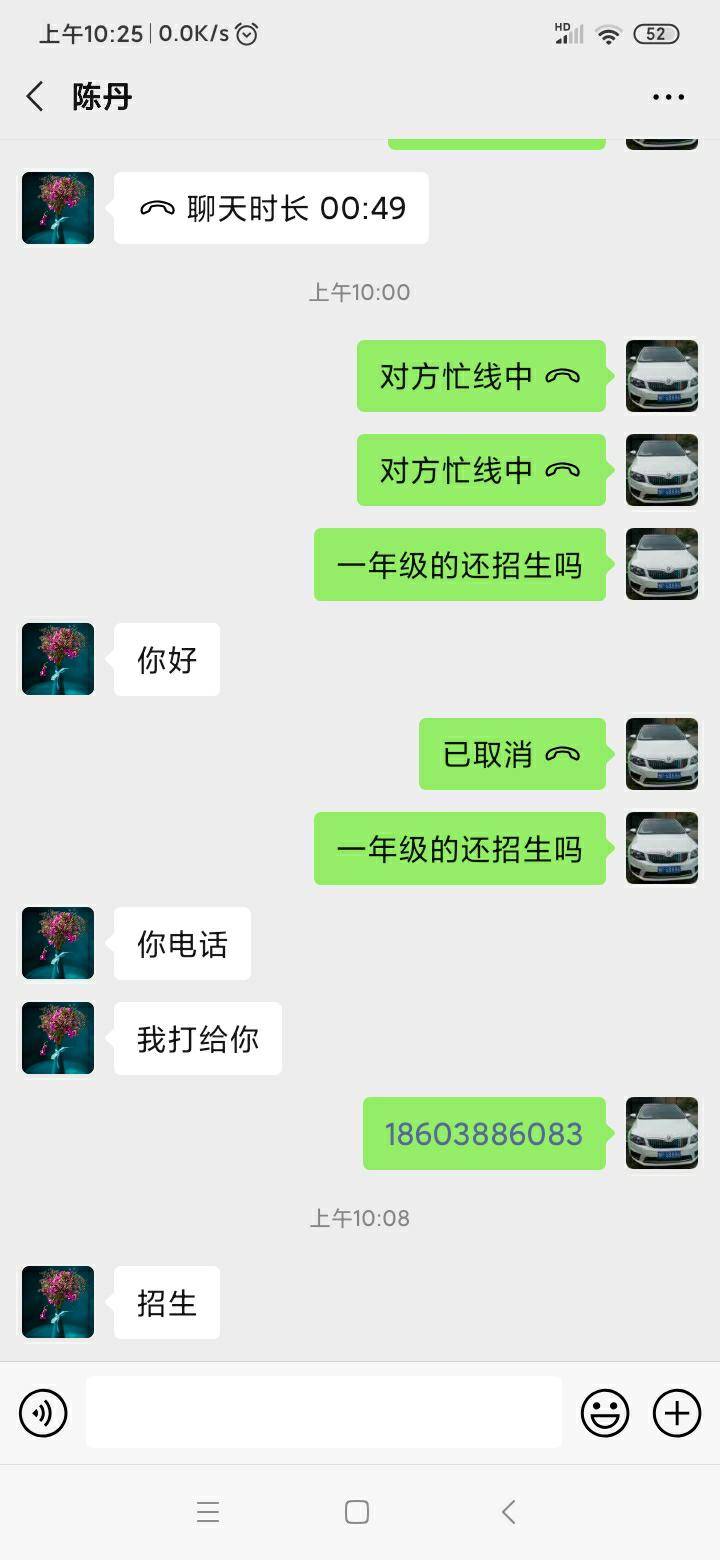
Task: Go back from the chat with 陈丹
Action: [35, 97]
